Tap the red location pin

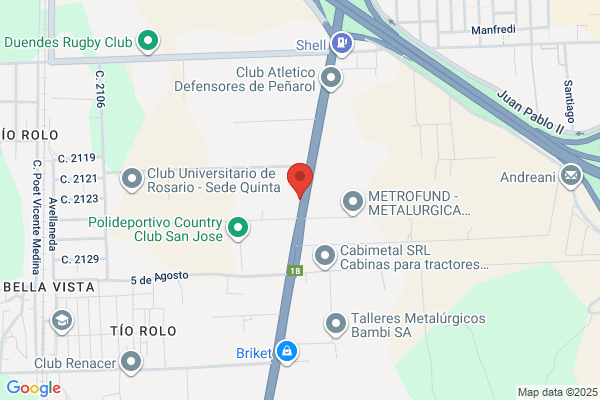(x=300, y=179)
